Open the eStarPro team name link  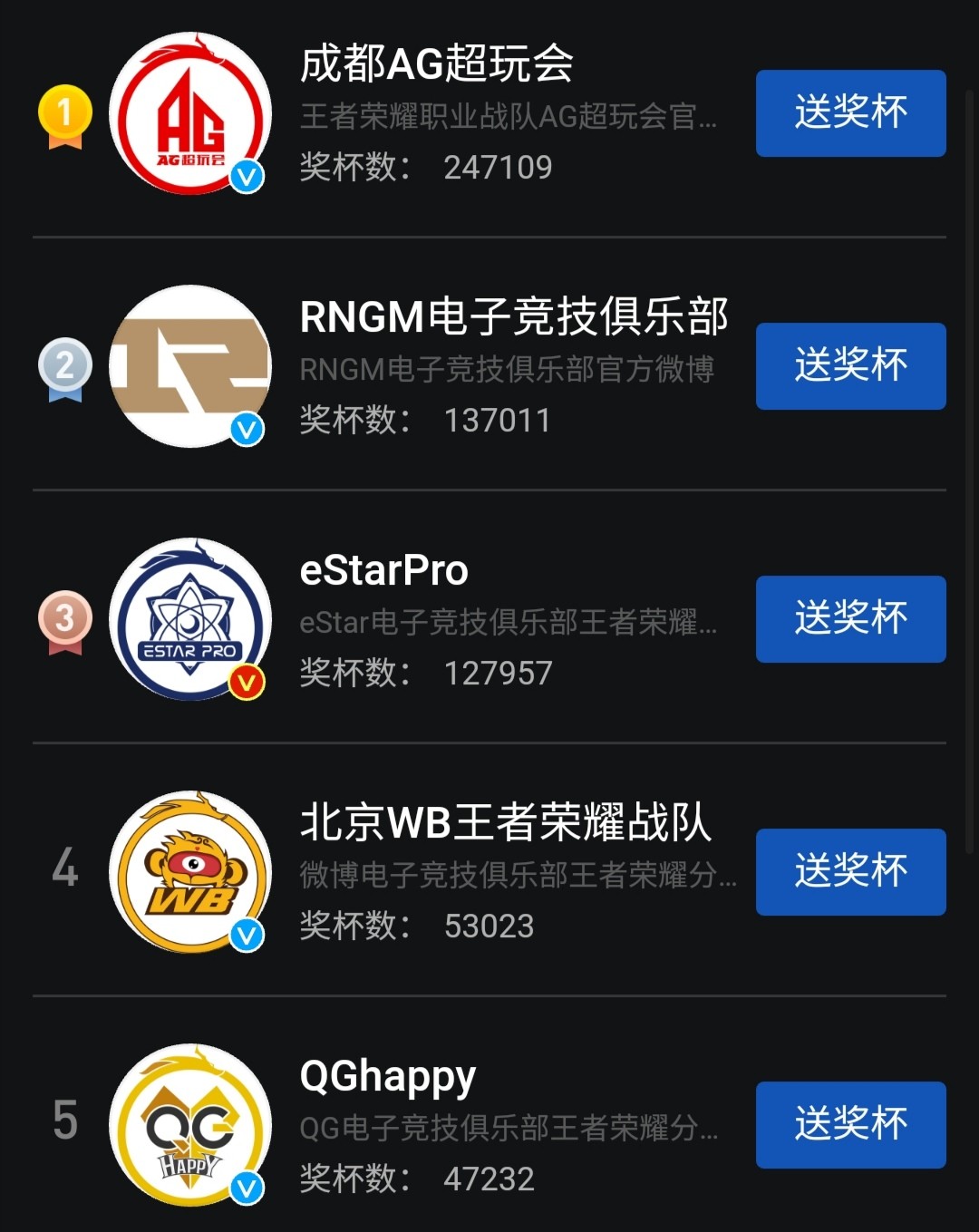(x=383, y=571)
